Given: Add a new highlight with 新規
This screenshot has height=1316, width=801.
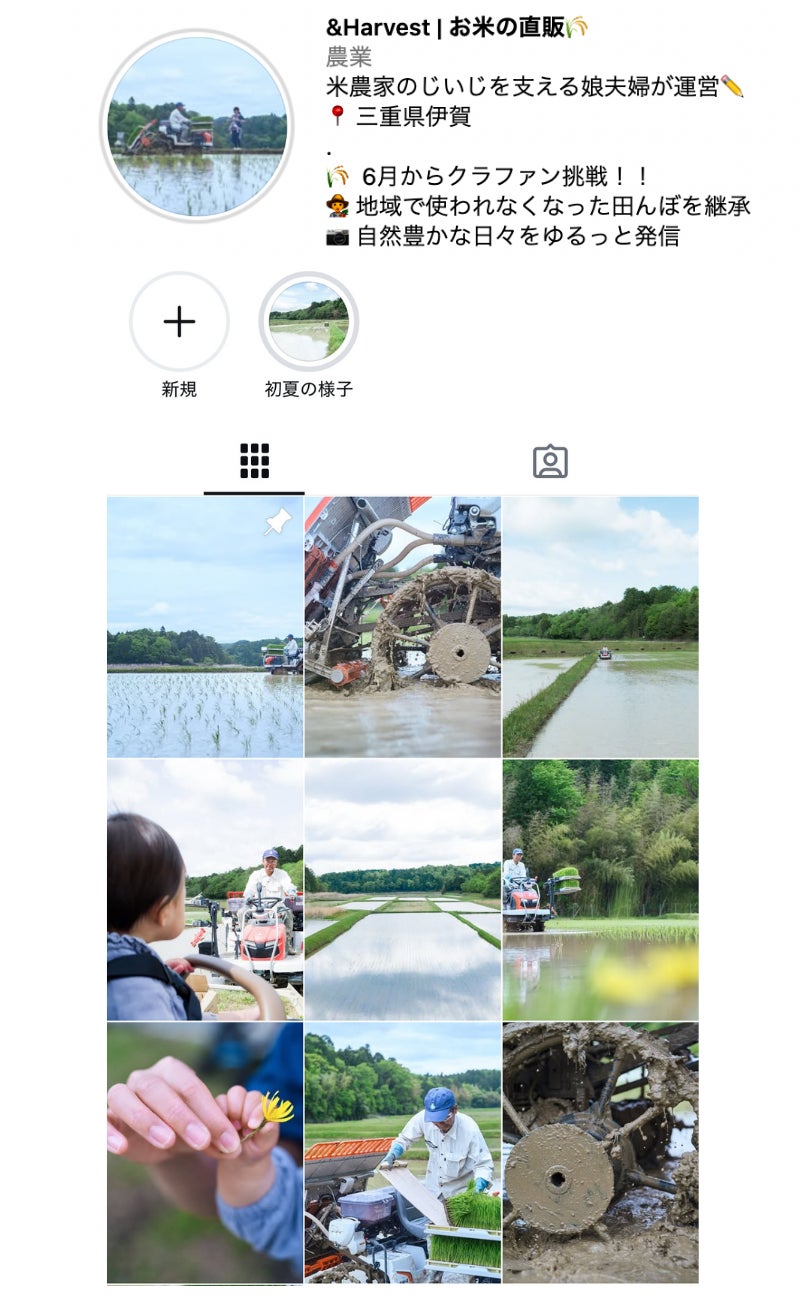Looking at the screenshot, I should click(179, 322).
